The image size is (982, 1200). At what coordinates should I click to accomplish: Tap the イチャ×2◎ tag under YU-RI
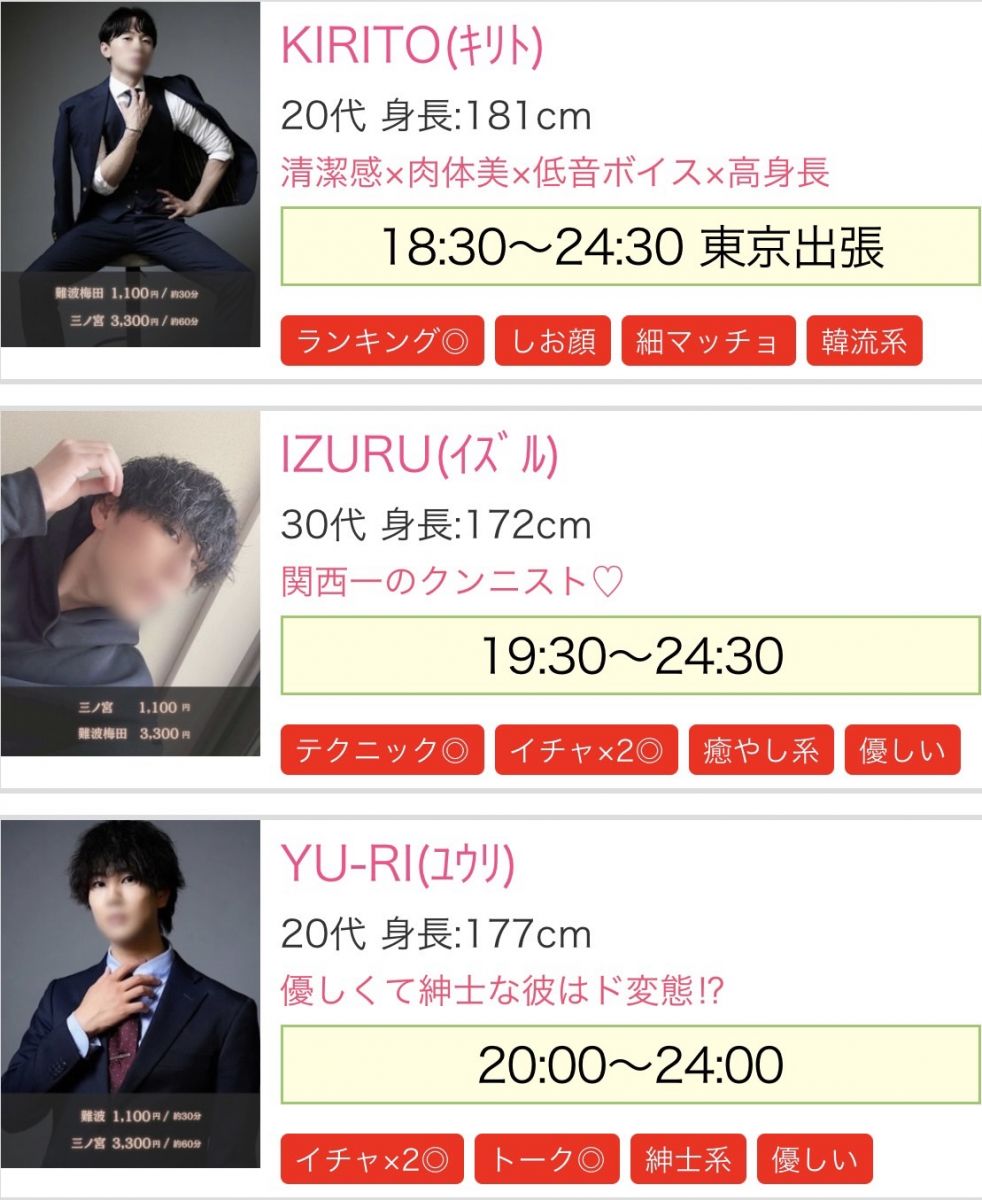coord(371,1159)
